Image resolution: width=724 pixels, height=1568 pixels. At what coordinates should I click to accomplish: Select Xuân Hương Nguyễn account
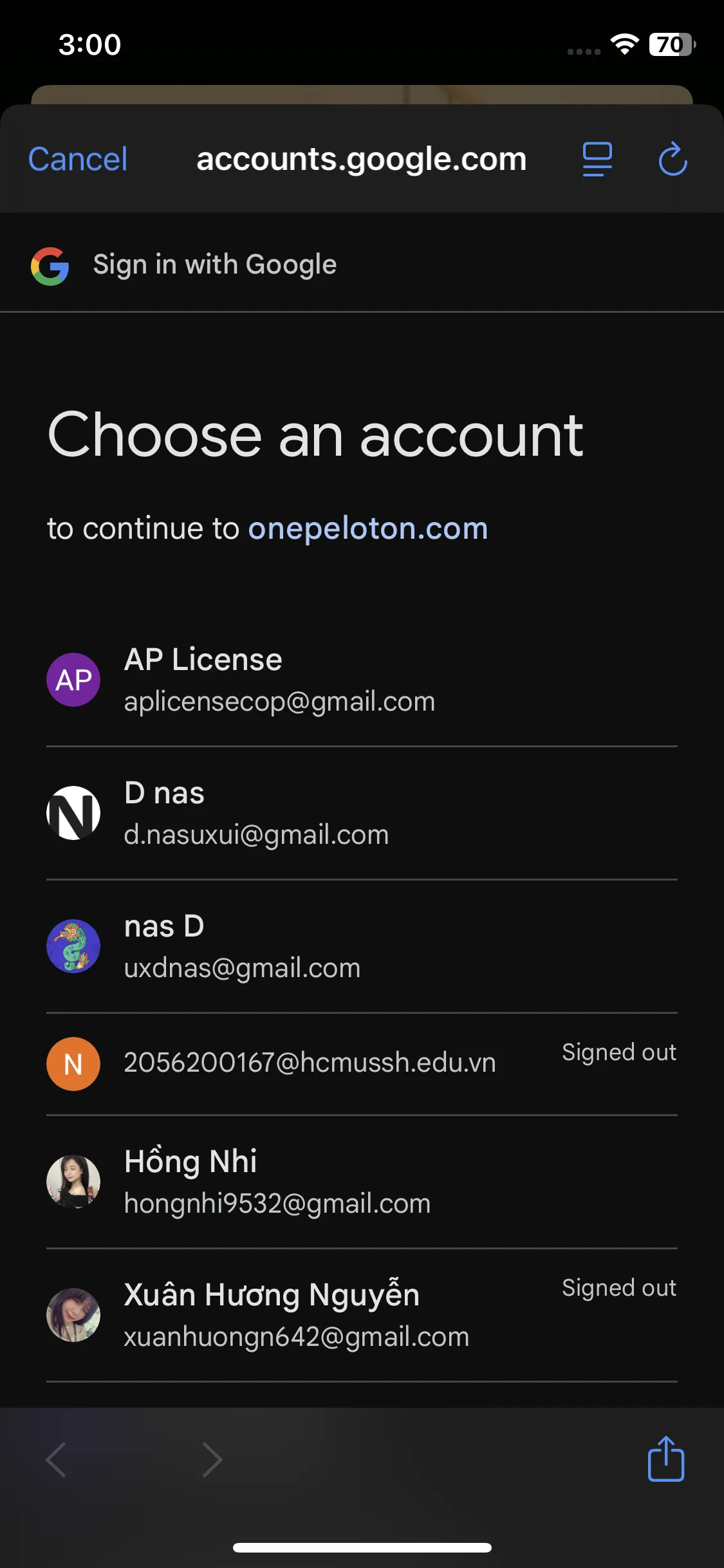[x=362, y=1316]
